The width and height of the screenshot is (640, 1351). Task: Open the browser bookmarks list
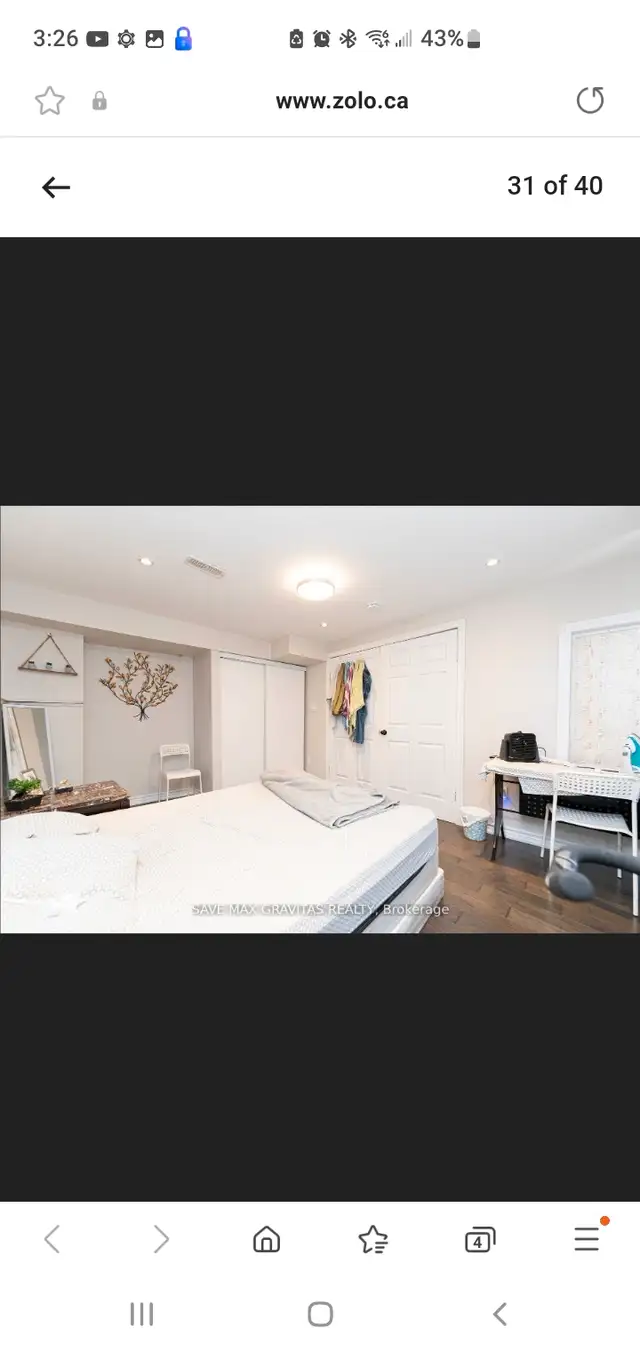(x=373, y=1241)
